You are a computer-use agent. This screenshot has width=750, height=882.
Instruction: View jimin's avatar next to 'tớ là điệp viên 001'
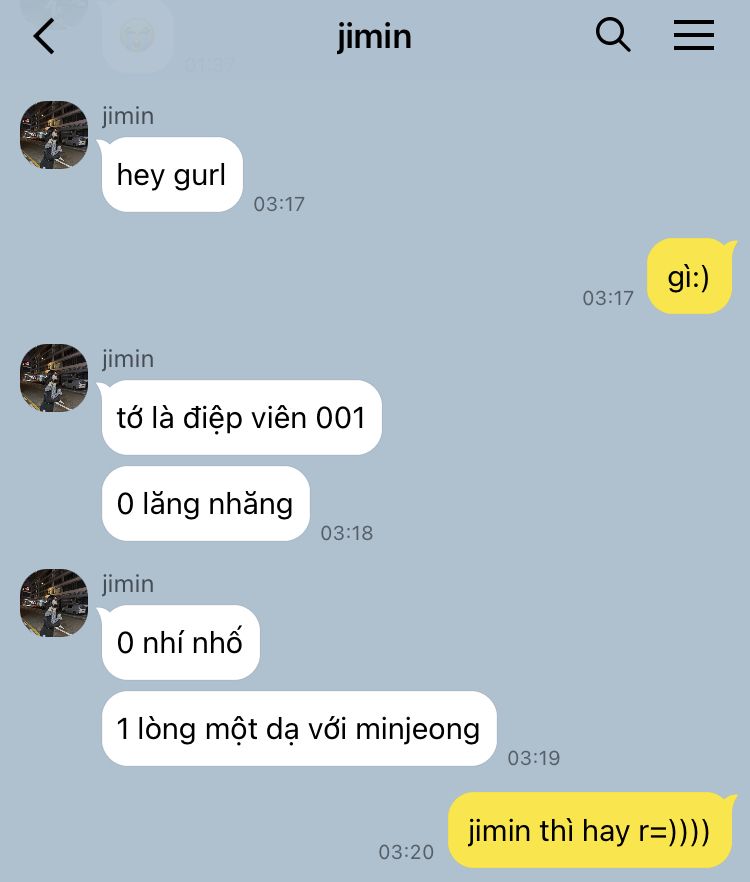point(54,378)
